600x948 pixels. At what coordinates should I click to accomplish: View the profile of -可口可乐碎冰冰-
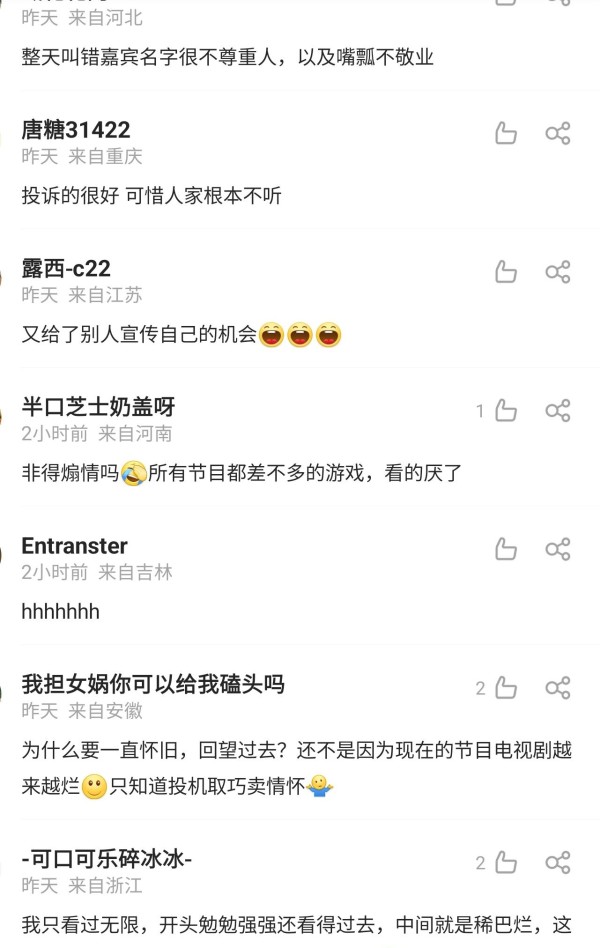107,859
